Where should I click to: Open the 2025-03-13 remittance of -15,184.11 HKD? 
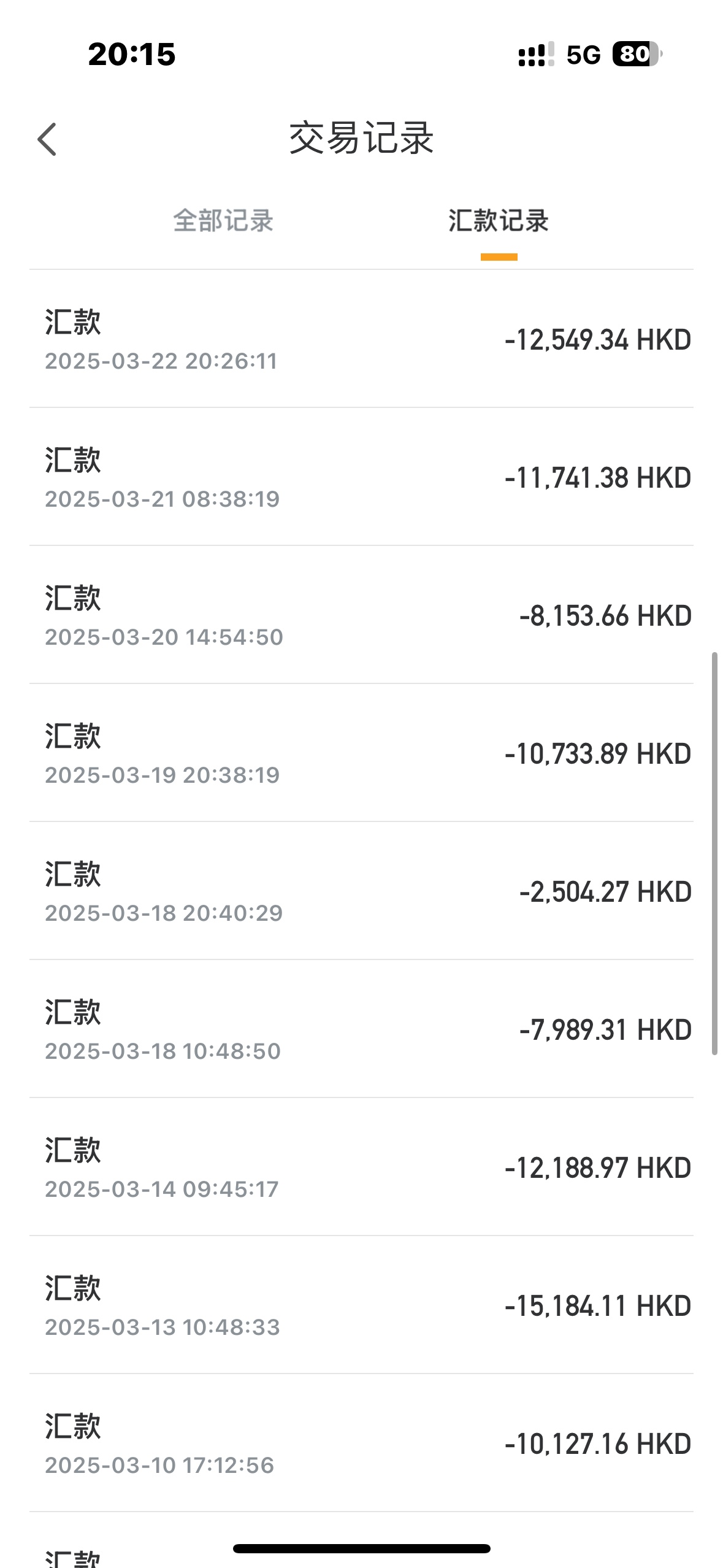pyautogui.click(x=361, y=1305)
